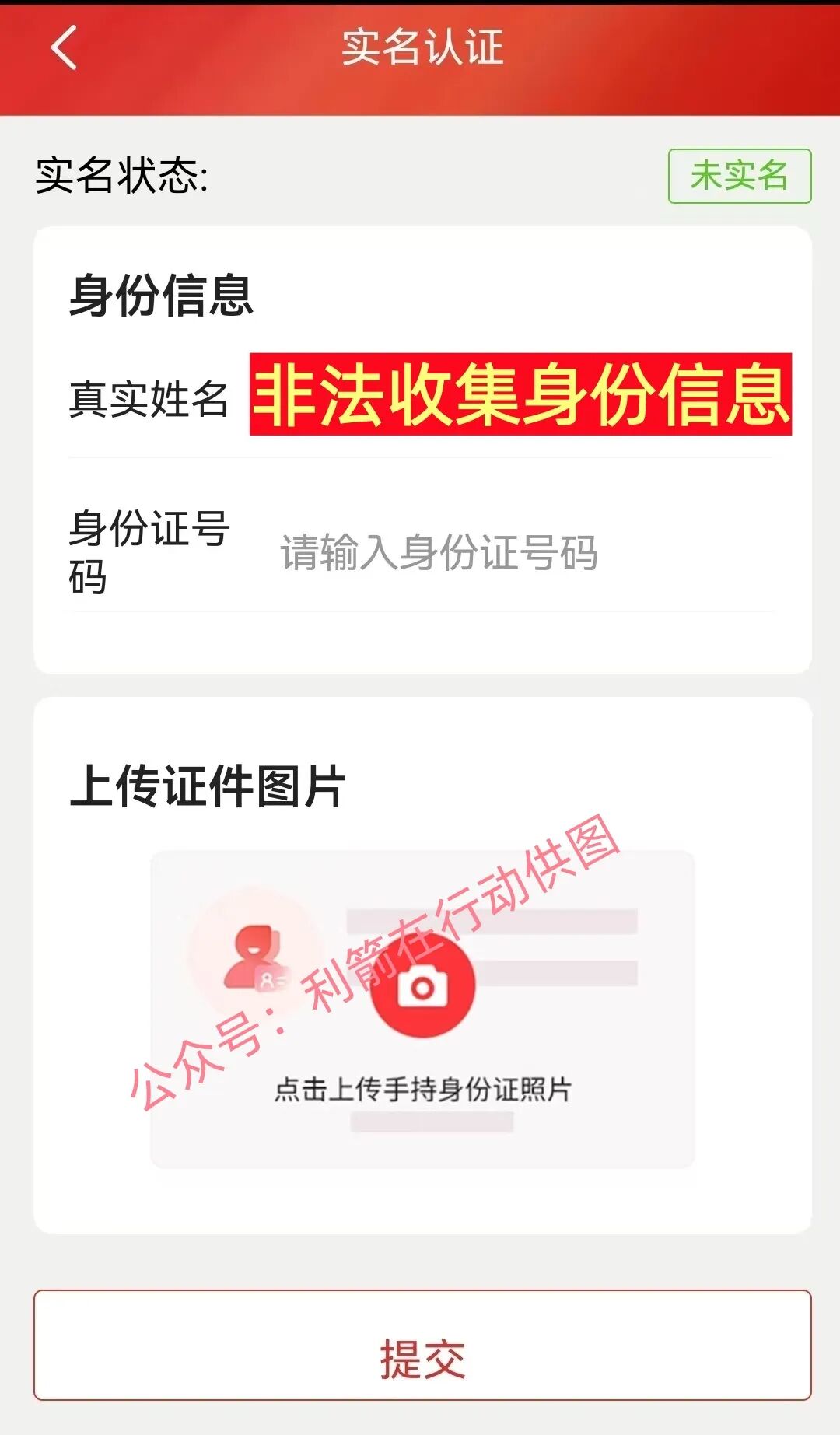Tap the 非法收集身份信息 warning banner
Screen dimensions: 840x1435
(x=520, y=397)
